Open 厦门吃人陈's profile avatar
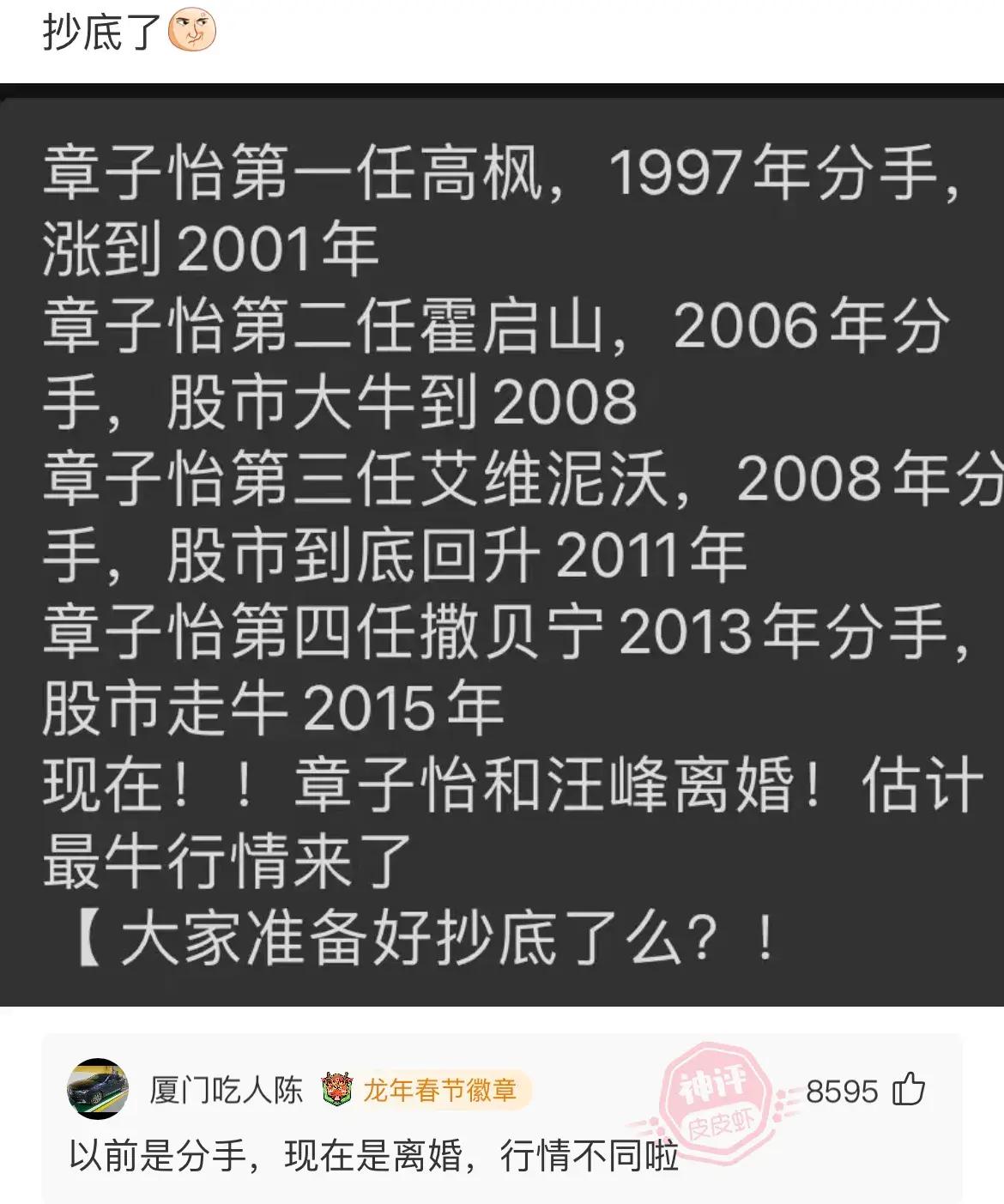 click(x=98, y=1089)
